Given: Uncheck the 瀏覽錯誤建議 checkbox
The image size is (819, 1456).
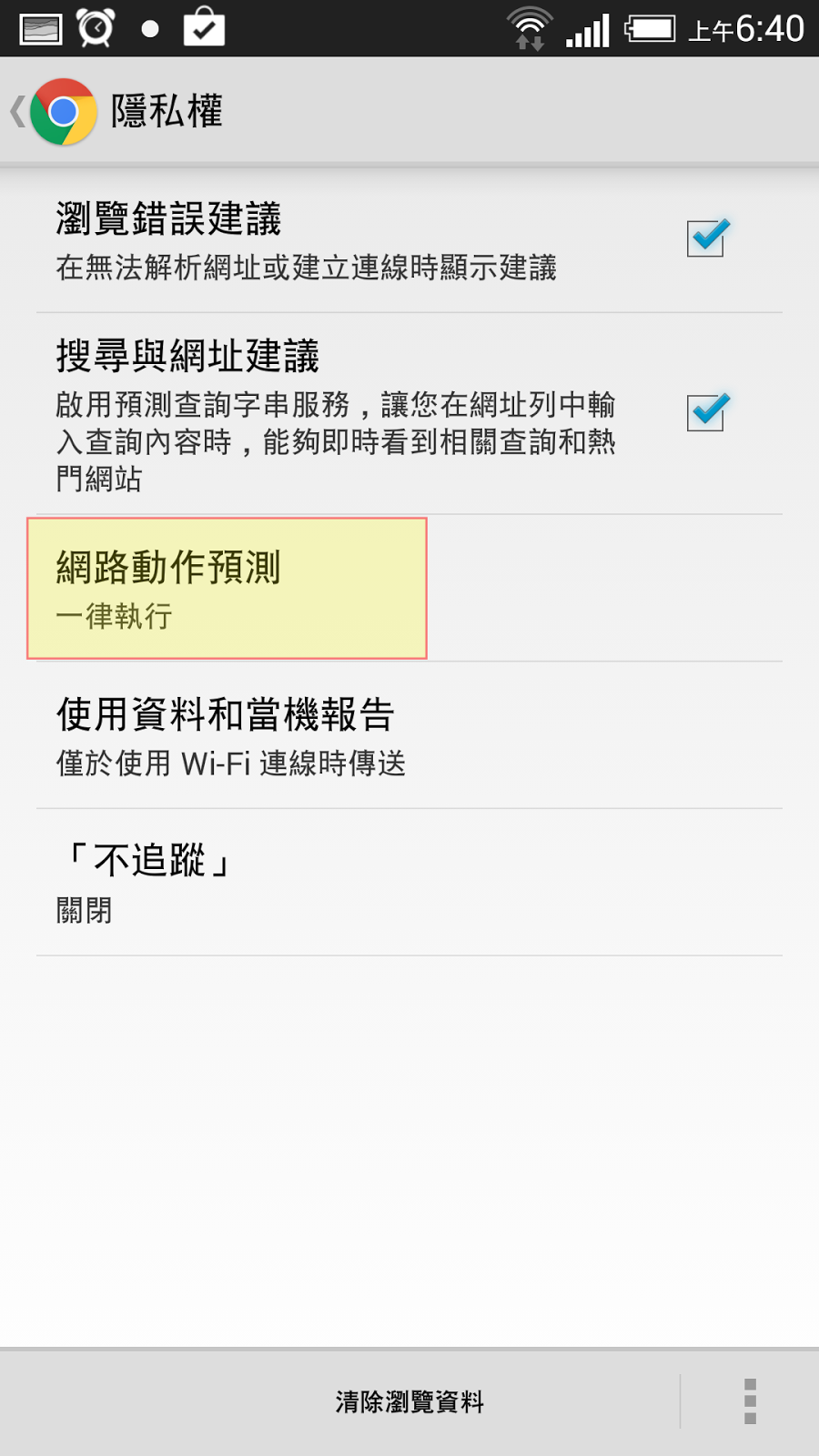Looking at the screenshot, I should 706,239.
